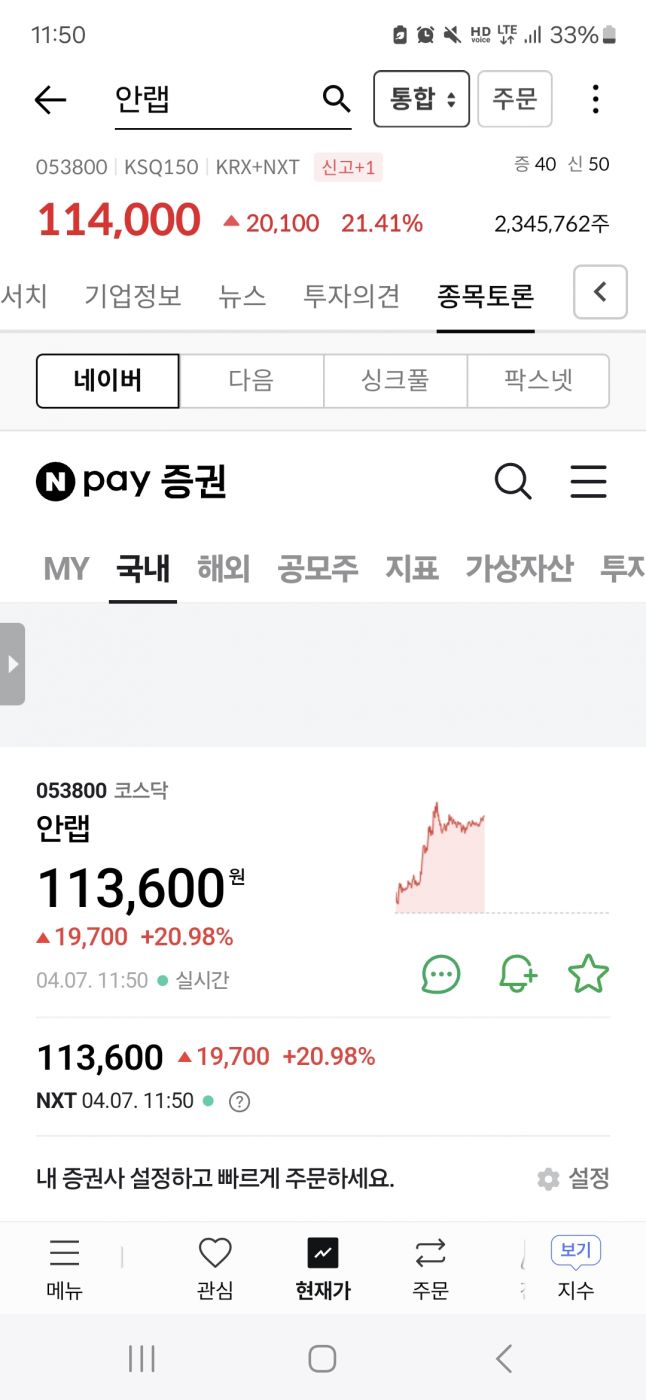Go back using the top arrow
This screenshot has height=1400, width=646.
tap(50, 99)
